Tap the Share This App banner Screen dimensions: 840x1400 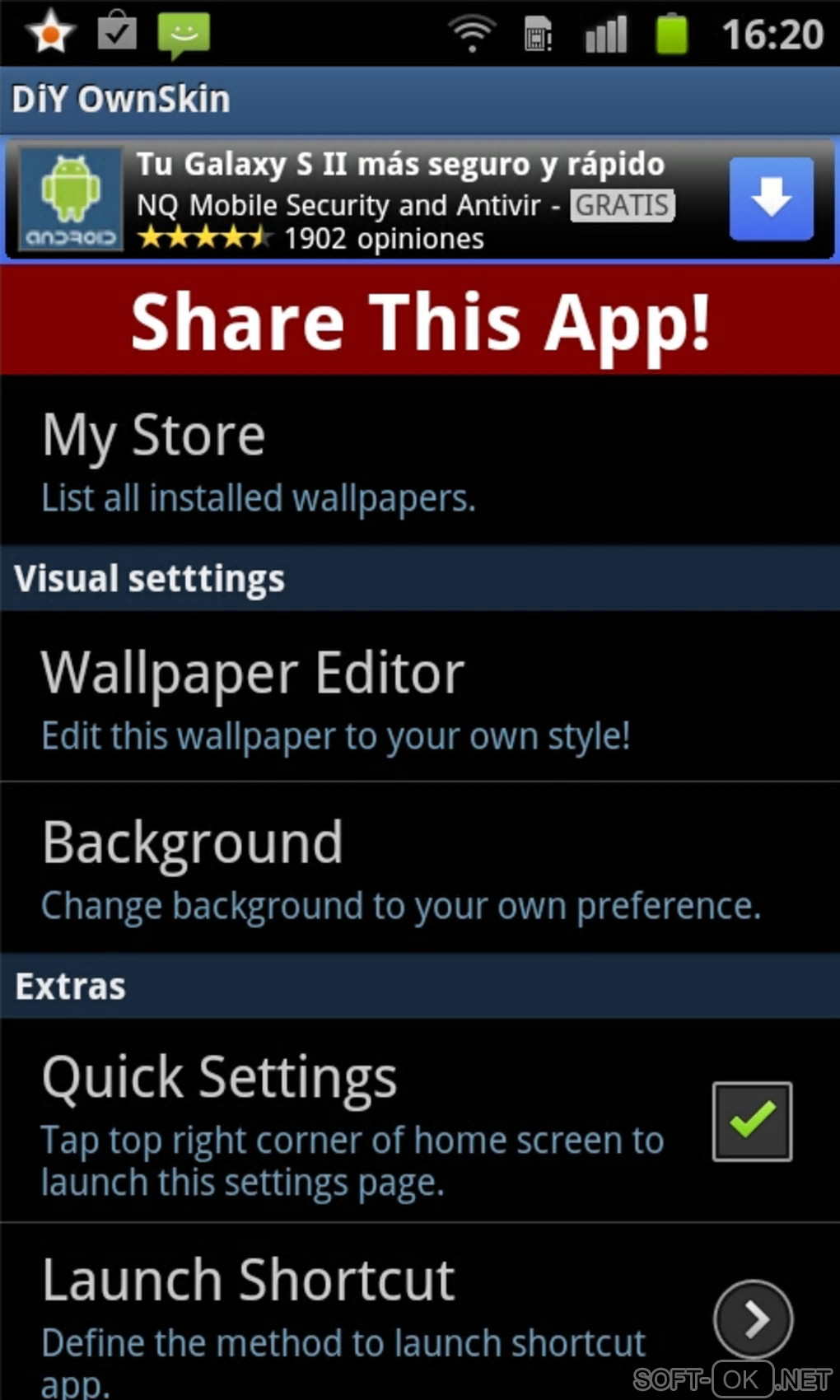pos(420,321)
